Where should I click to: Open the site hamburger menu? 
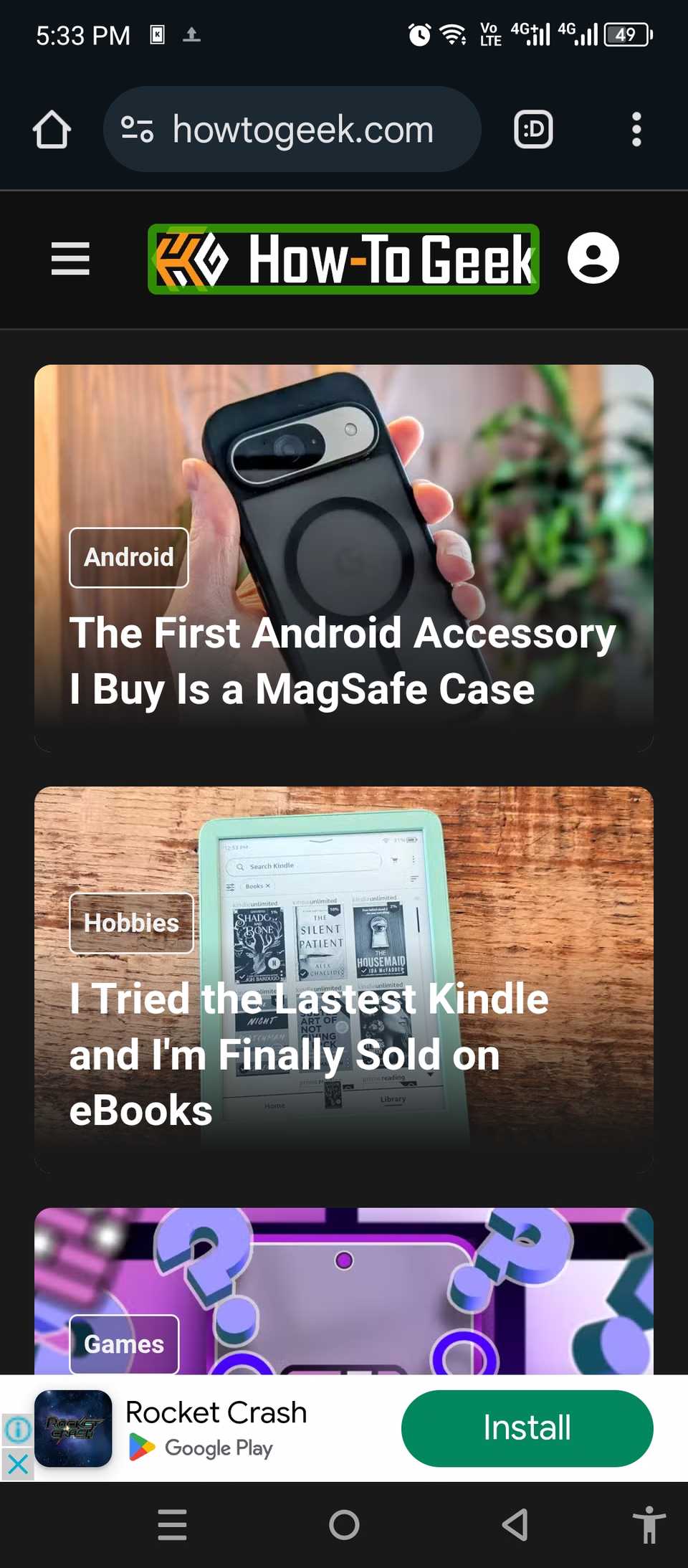(x=70, y=259)
